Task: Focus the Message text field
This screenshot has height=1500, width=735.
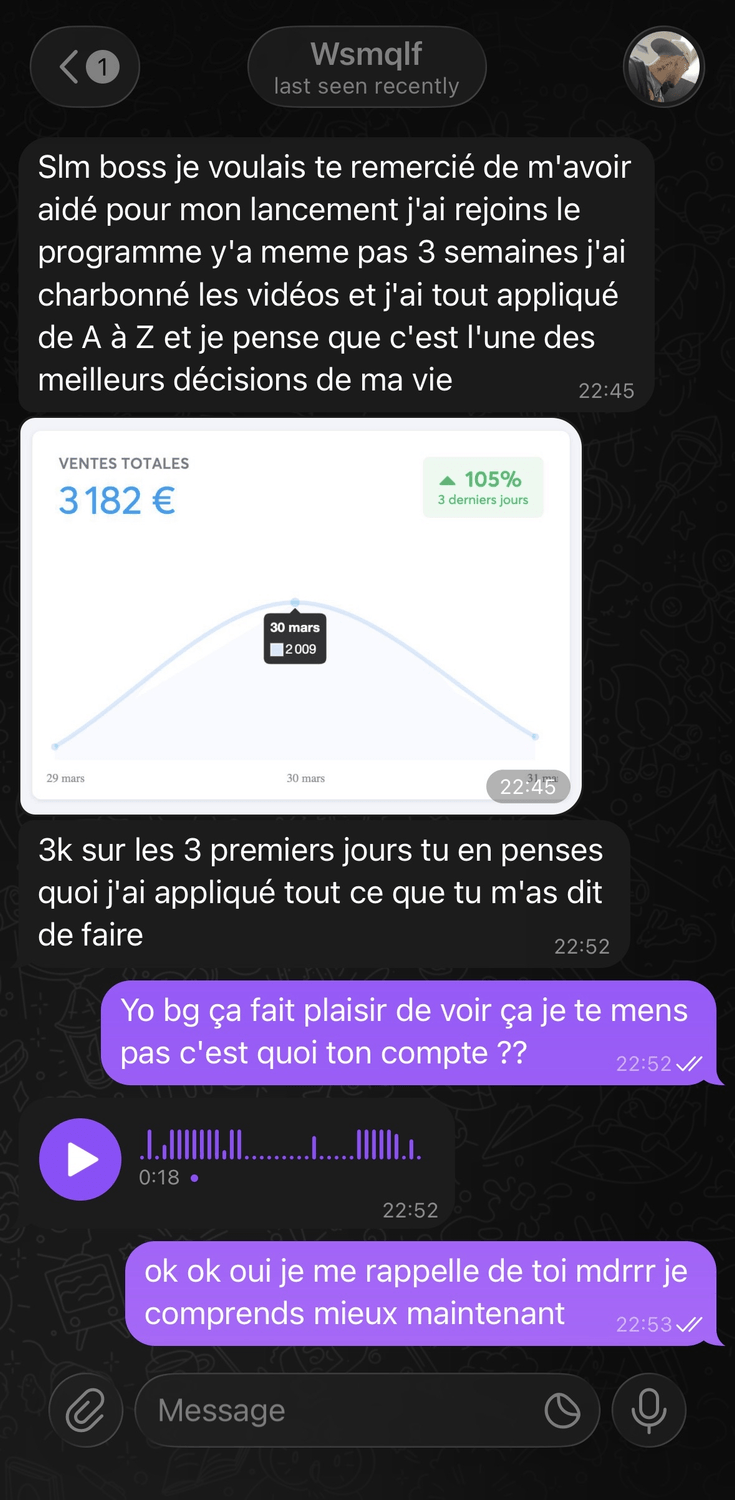Action: (340, 1410)
